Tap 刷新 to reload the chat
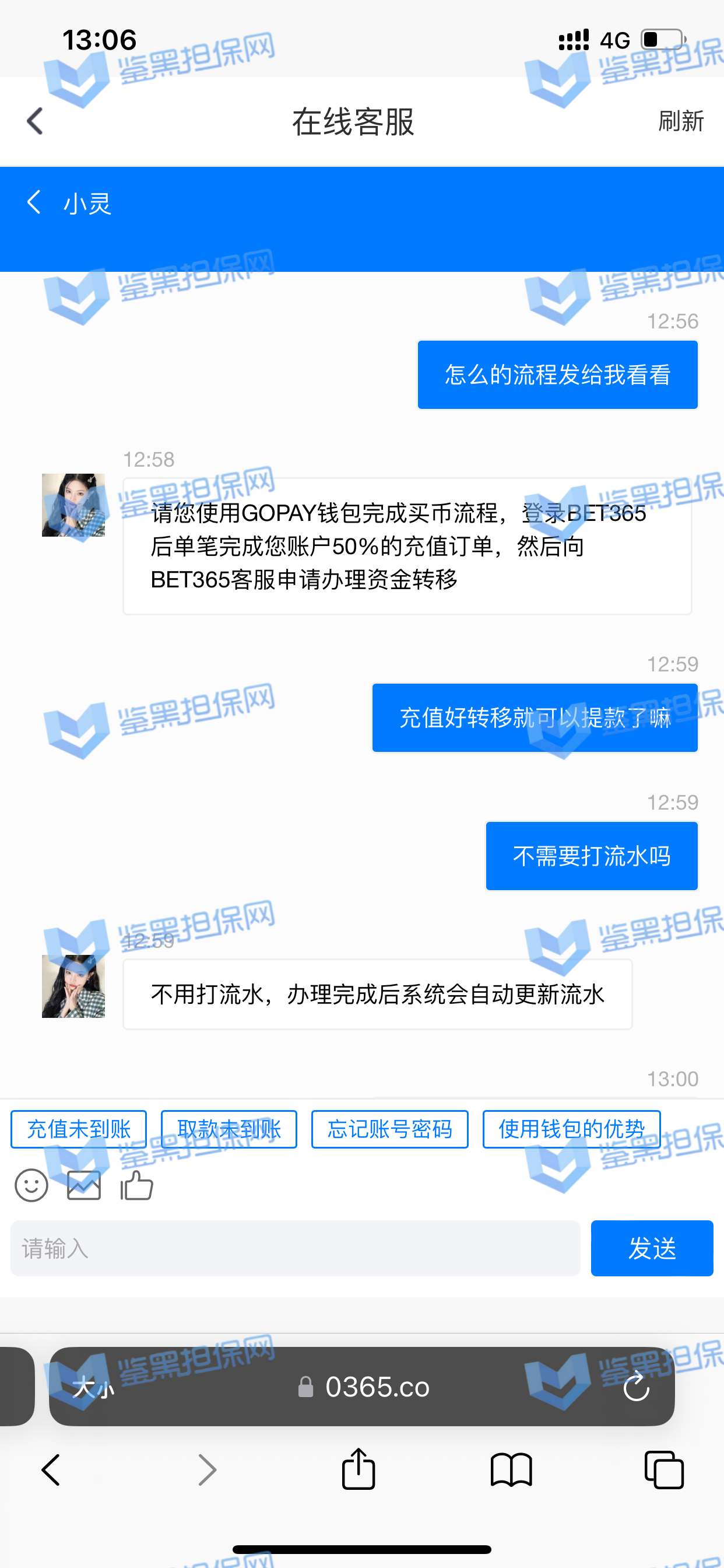This screenshot has width=724, height=1568. tap(680, 121)
